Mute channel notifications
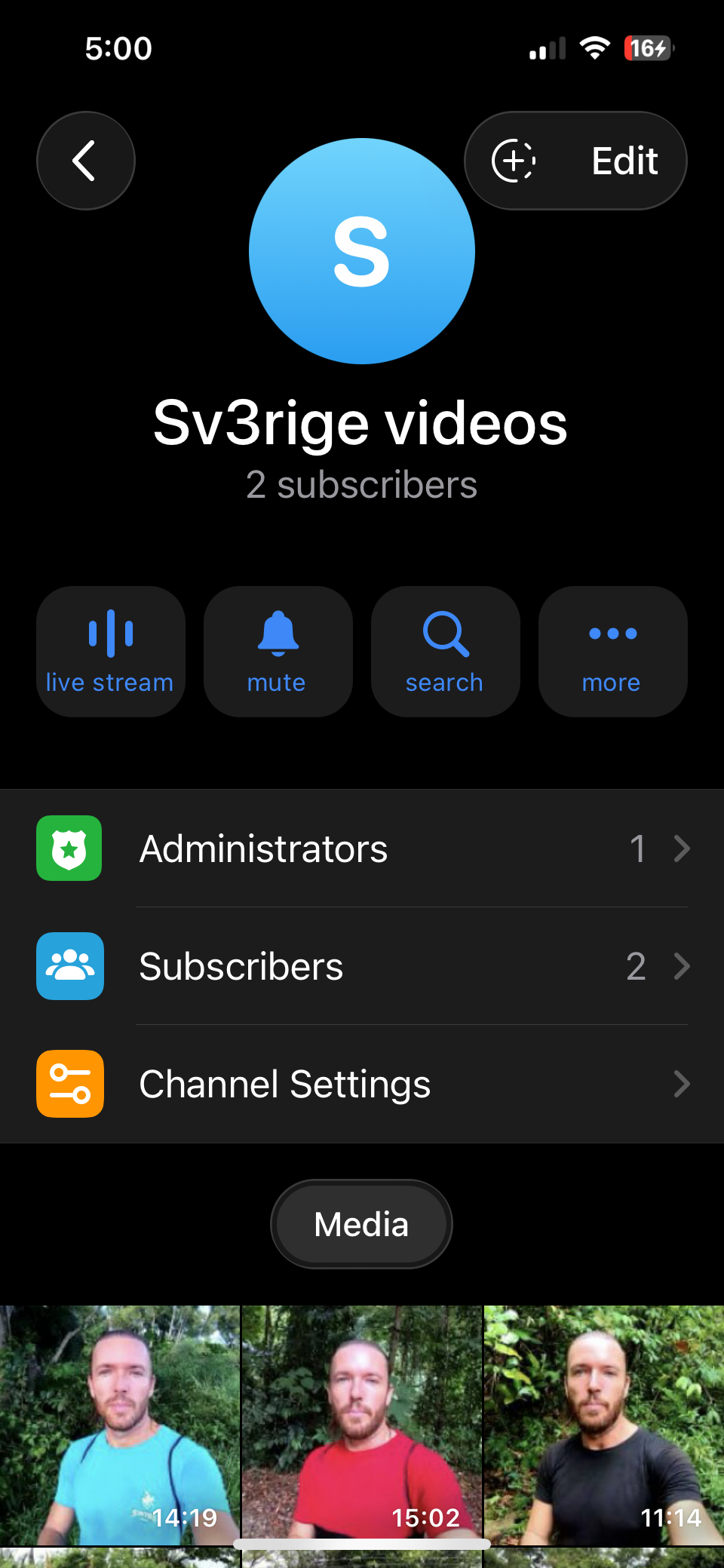The image size is (724, 1568). coord(278,651)
